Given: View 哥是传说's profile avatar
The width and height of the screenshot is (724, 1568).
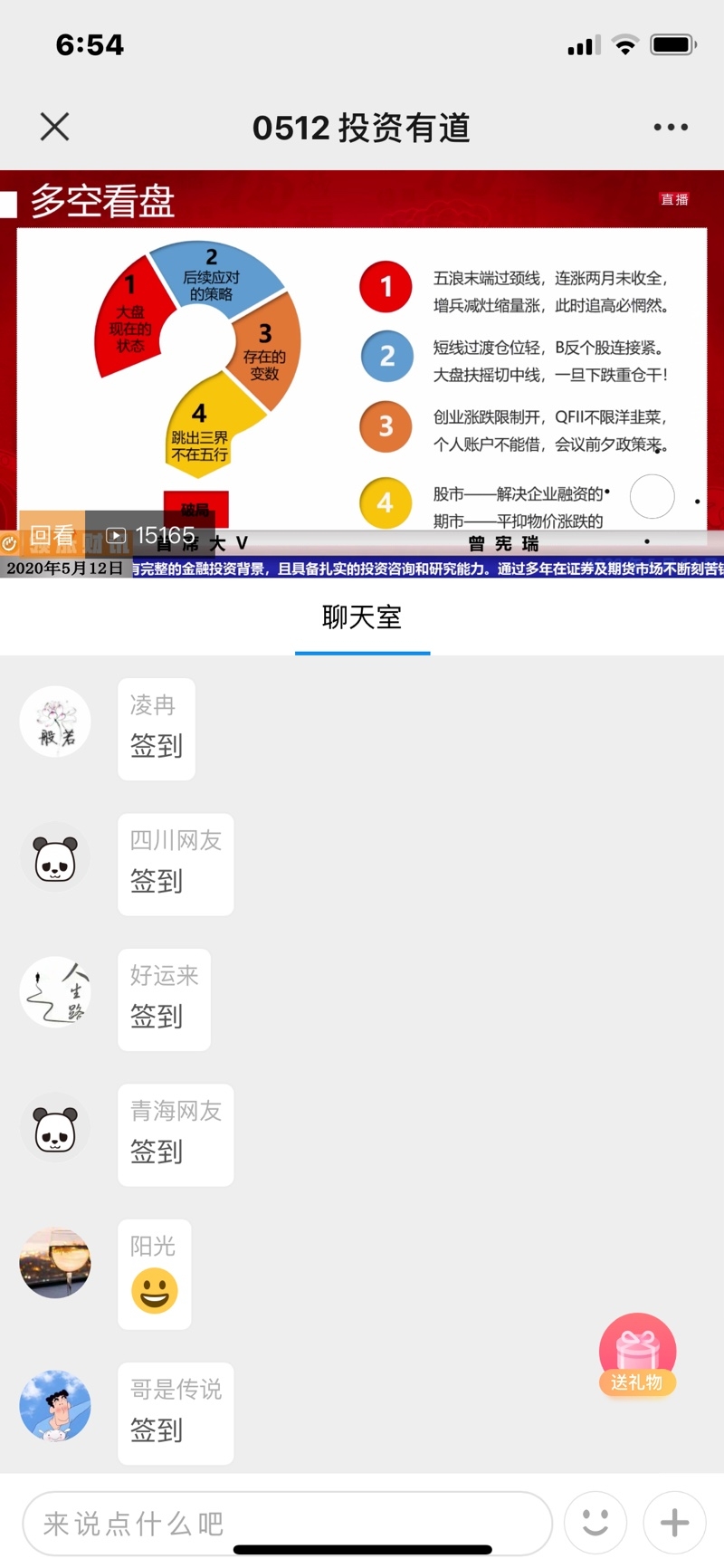Looking at the screenshot, I should point(55,1406).
